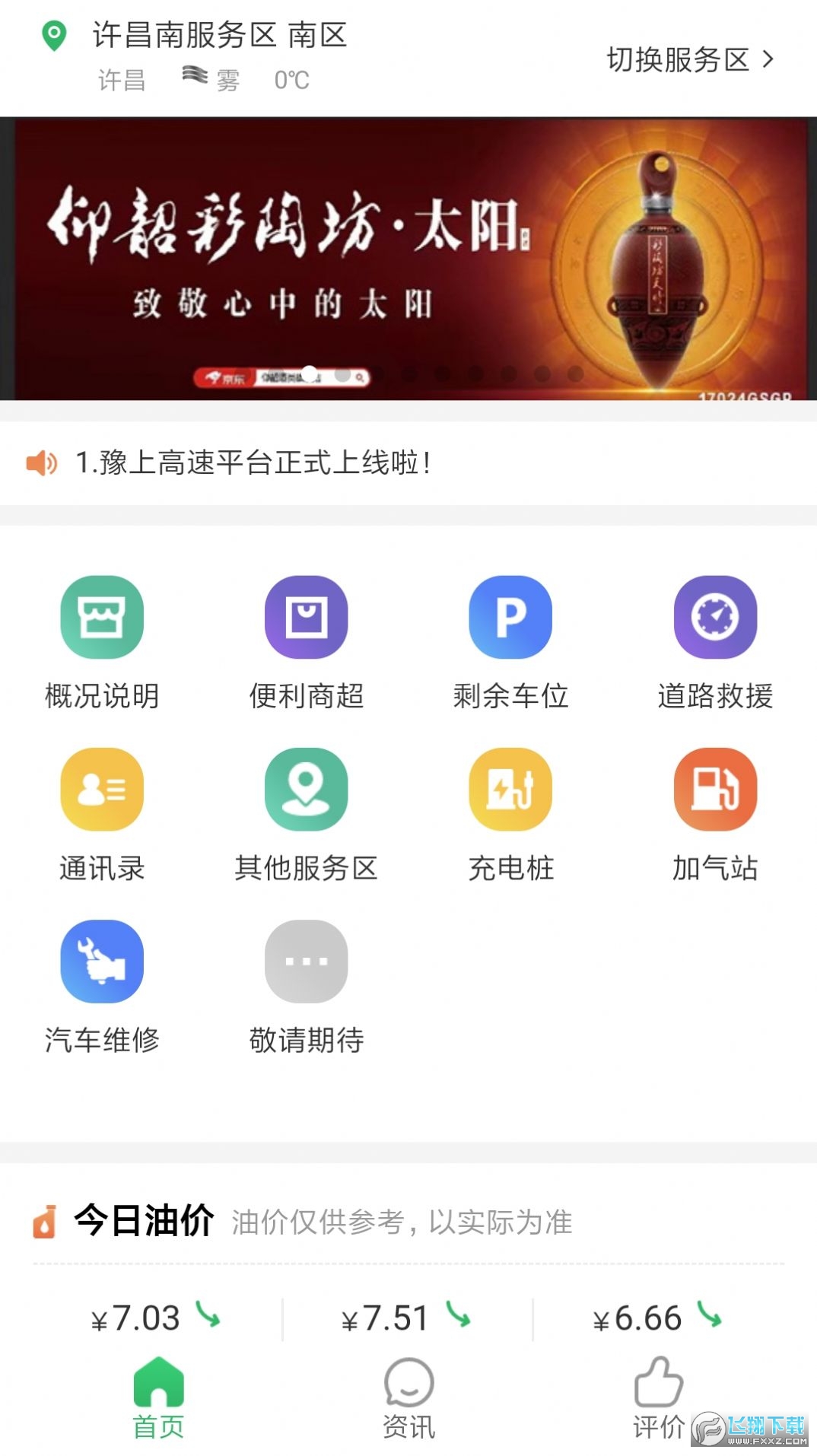This screenshot has width=817, height=1456.
Task: Select the 汽车维修 car repair icon
Action: point(102,960)
